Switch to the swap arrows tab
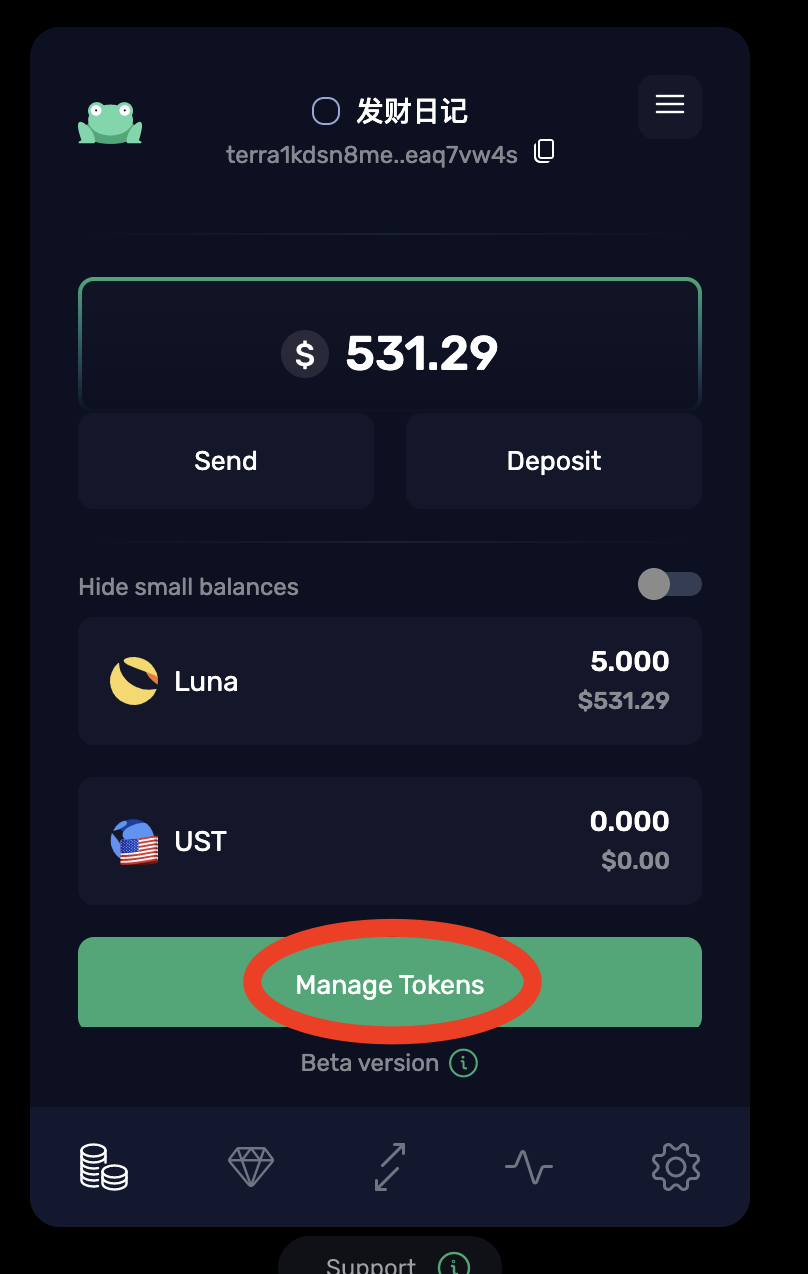 [390, 1166]
